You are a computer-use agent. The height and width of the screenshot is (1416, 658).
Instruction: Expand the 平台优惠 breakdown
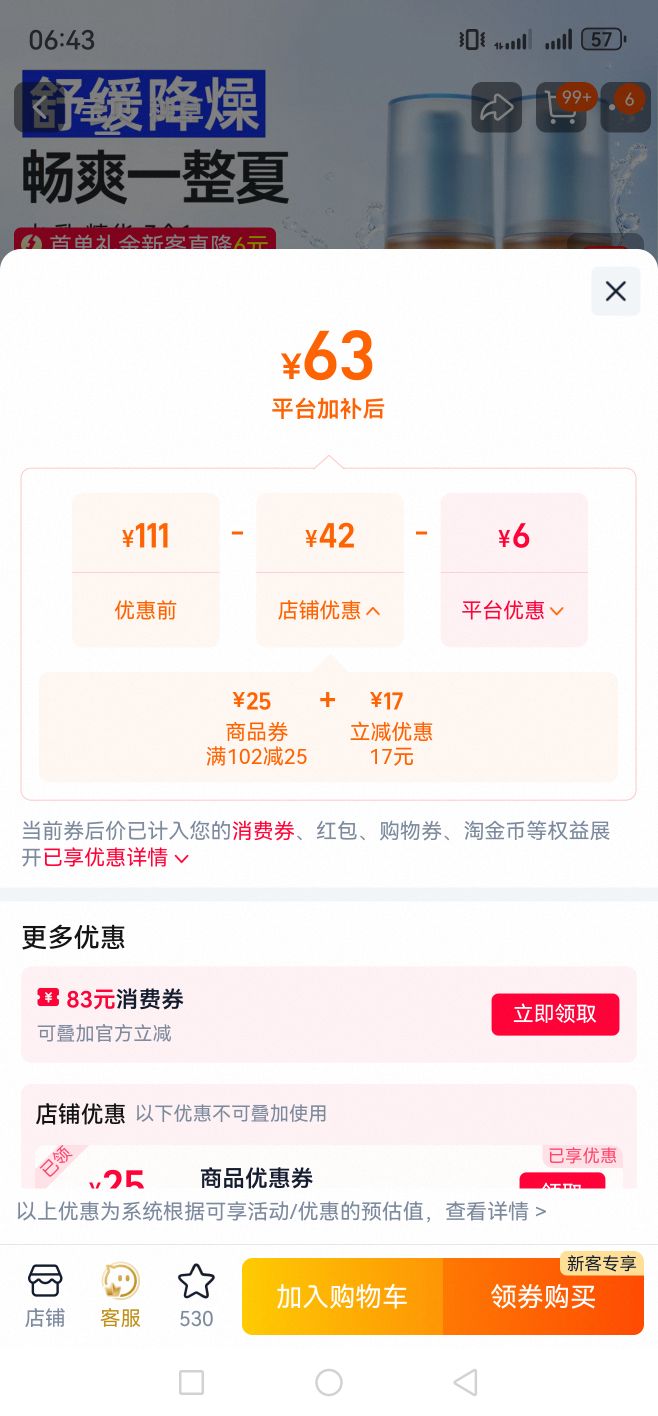pos(514,610)
